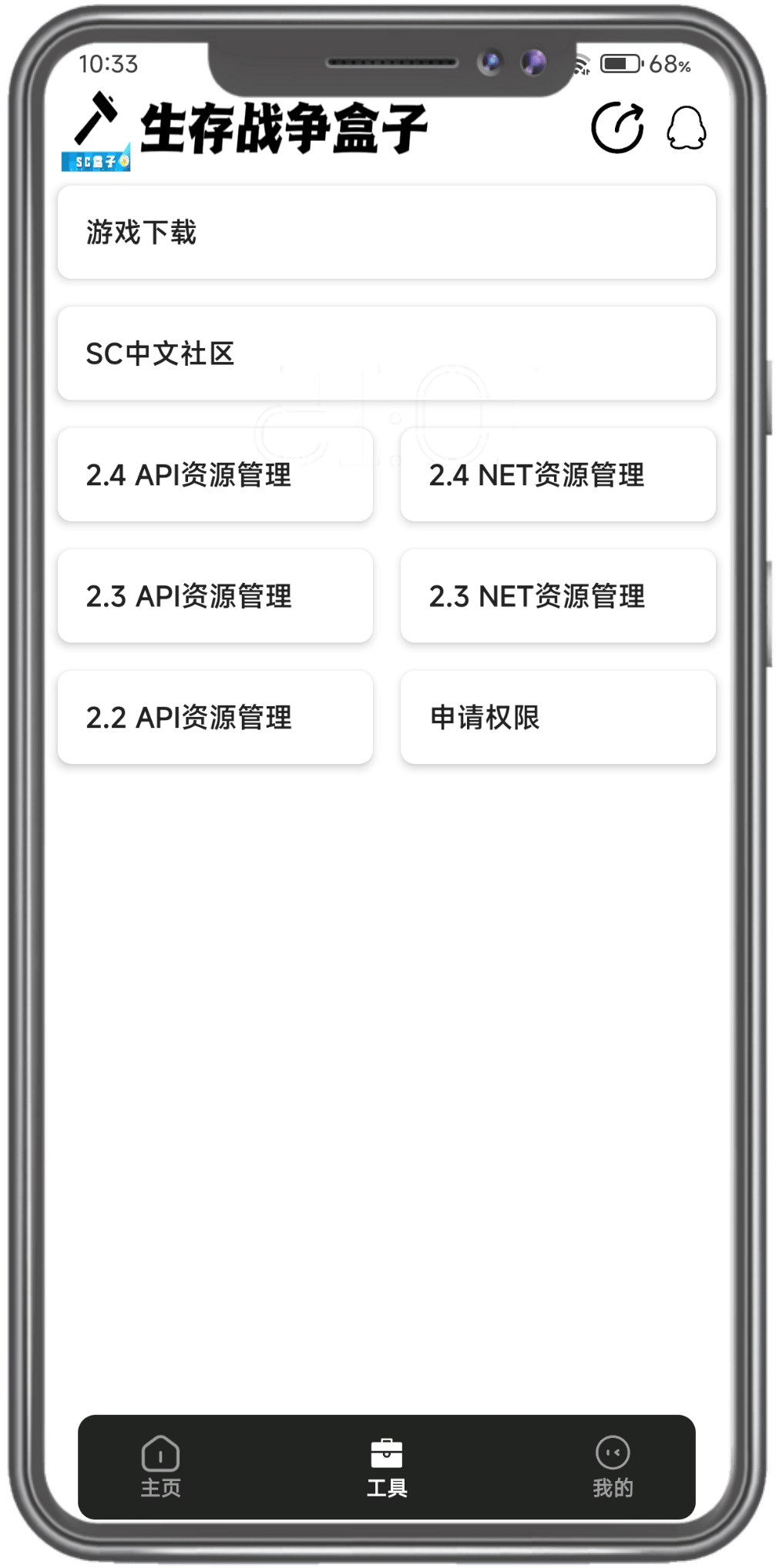The height and width of the screenshot is (1568, 776).
Task: Open 2.4 API资源管理
Action: coord(216,475)
